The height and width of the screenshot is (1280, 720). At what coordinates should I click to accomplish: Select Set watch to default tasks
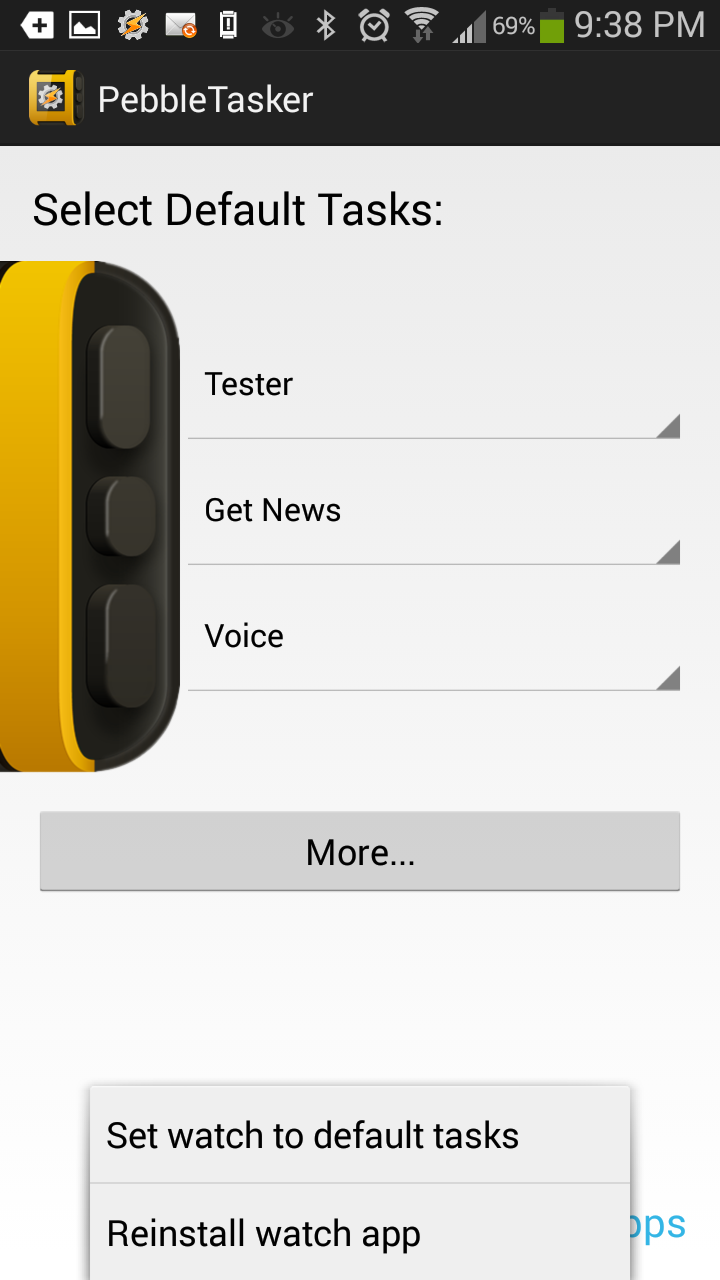360,1135
